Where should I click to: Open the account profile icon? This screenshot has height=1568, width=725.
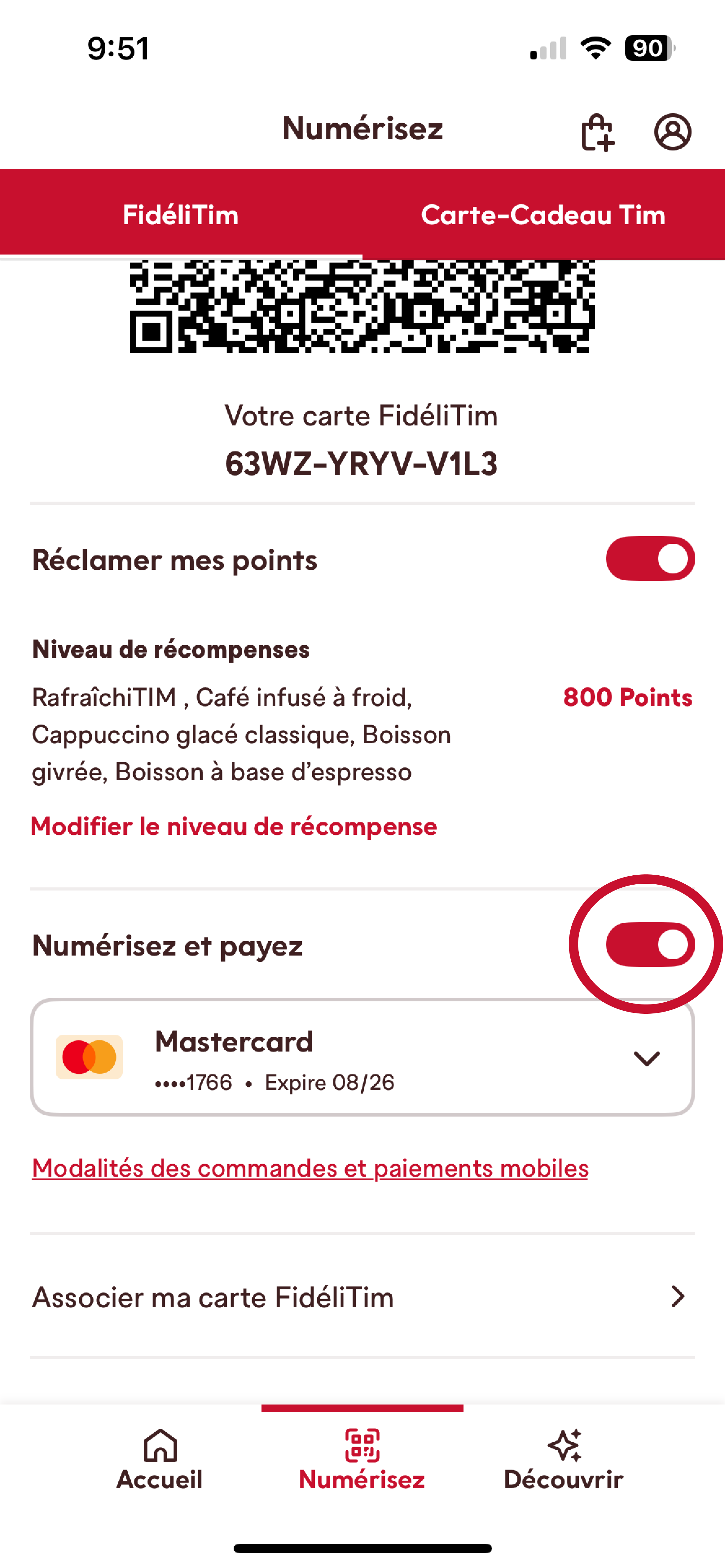(673, 132)
